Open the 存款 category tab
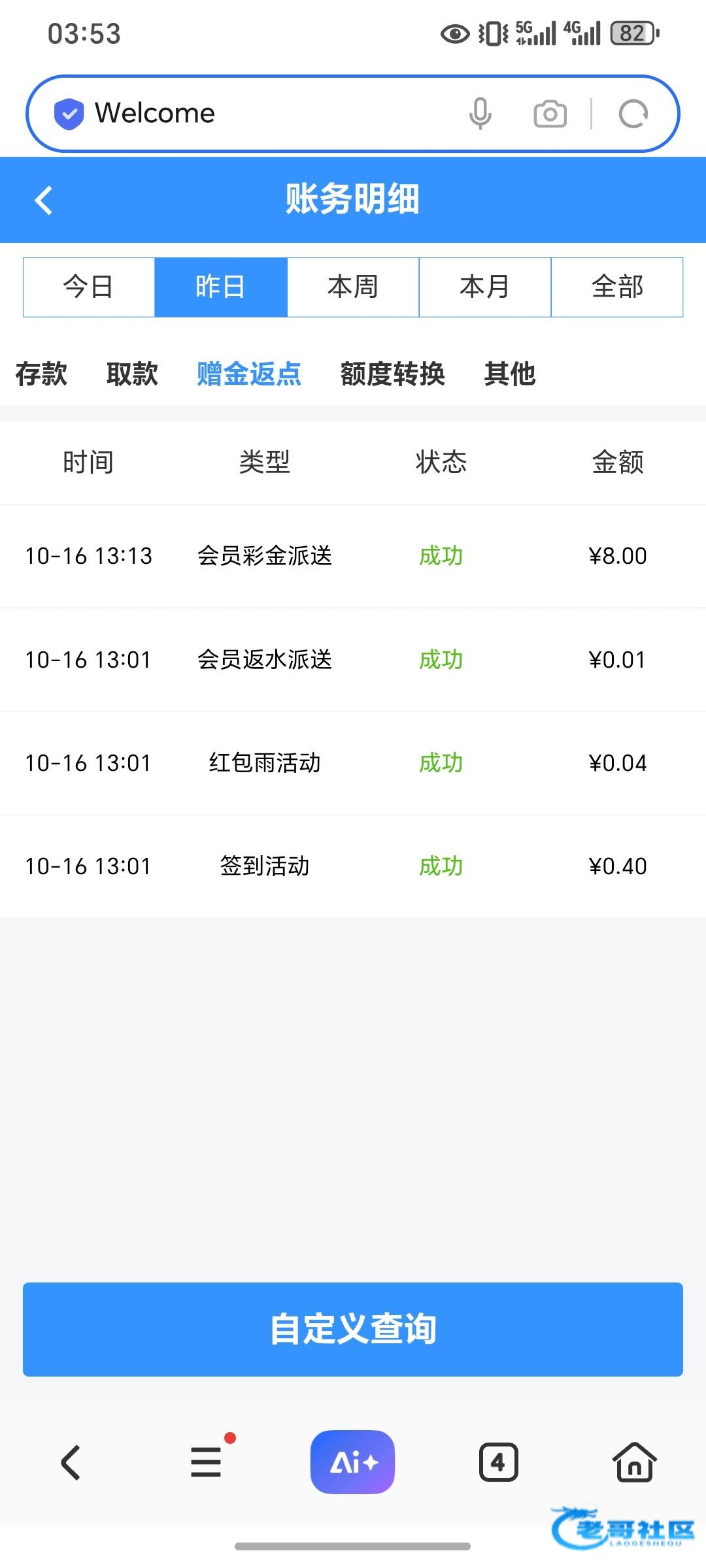This screenshot has height=1568, width=706. [x=41, y=374]
